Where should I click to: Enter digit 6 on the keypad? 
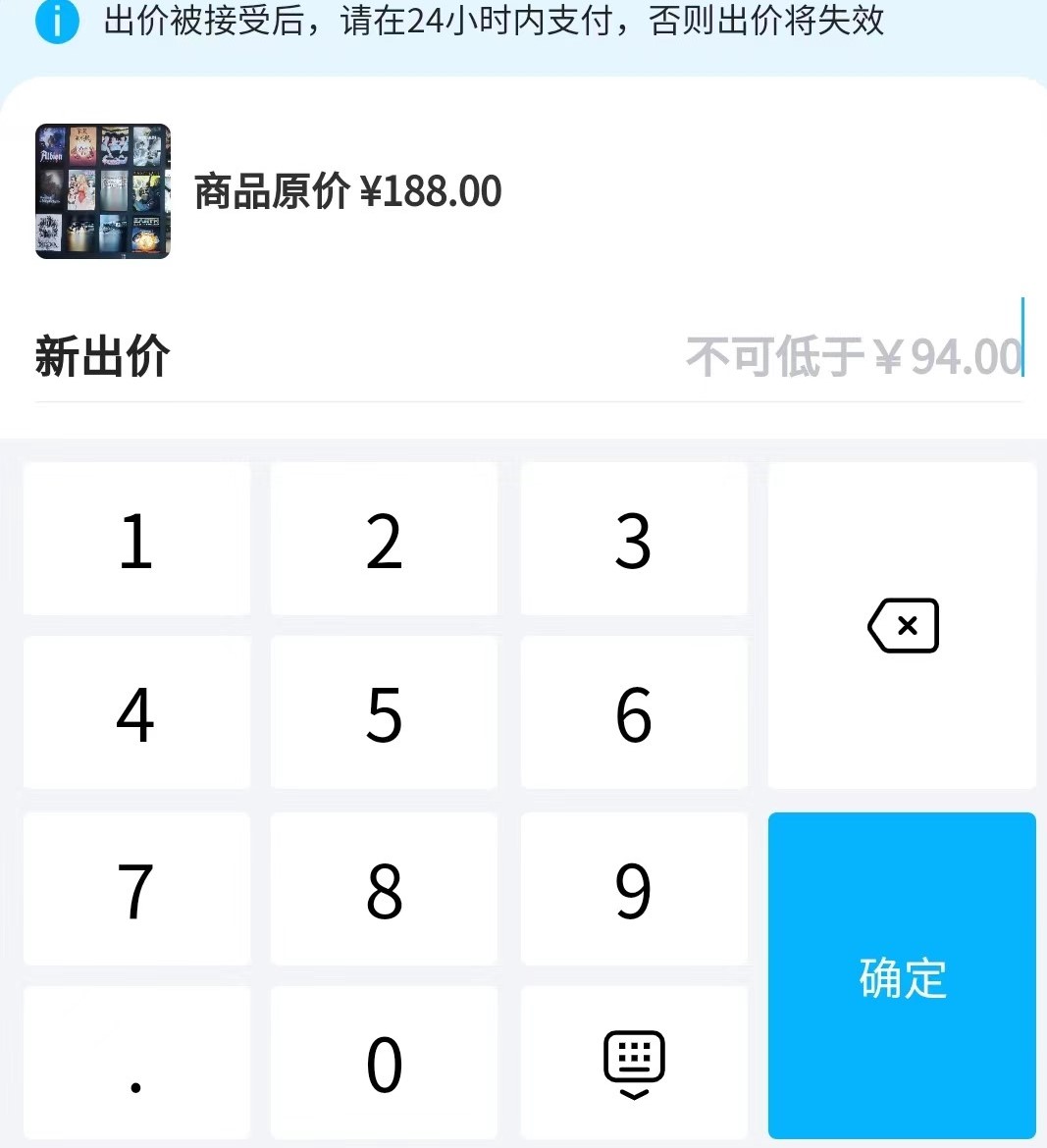click(x=633, y=713)
